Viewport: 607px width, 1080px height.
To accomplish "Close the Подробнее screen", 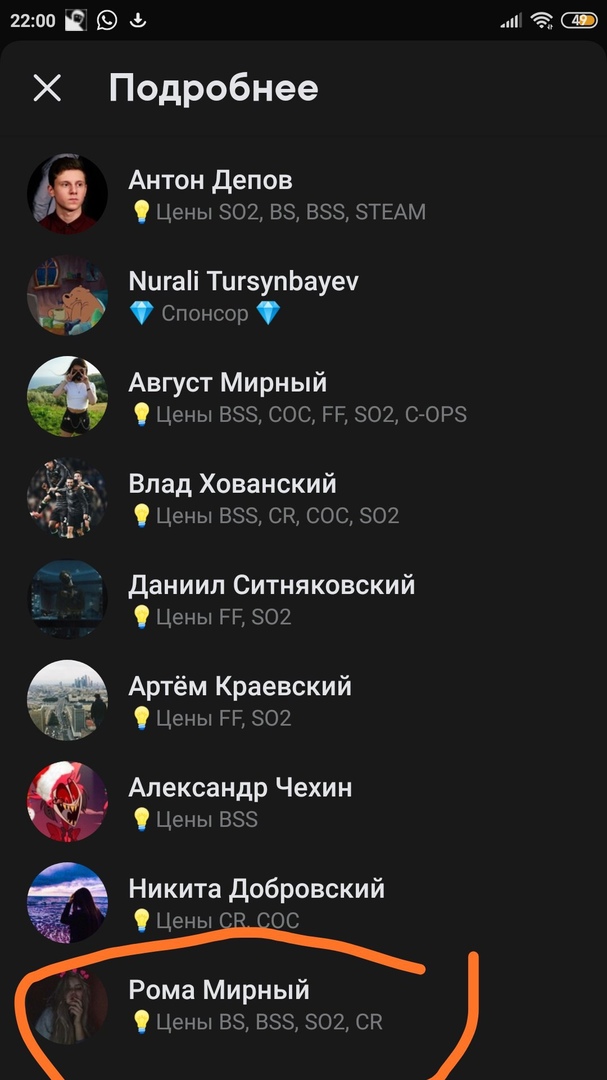I will [x=47, y=88].
